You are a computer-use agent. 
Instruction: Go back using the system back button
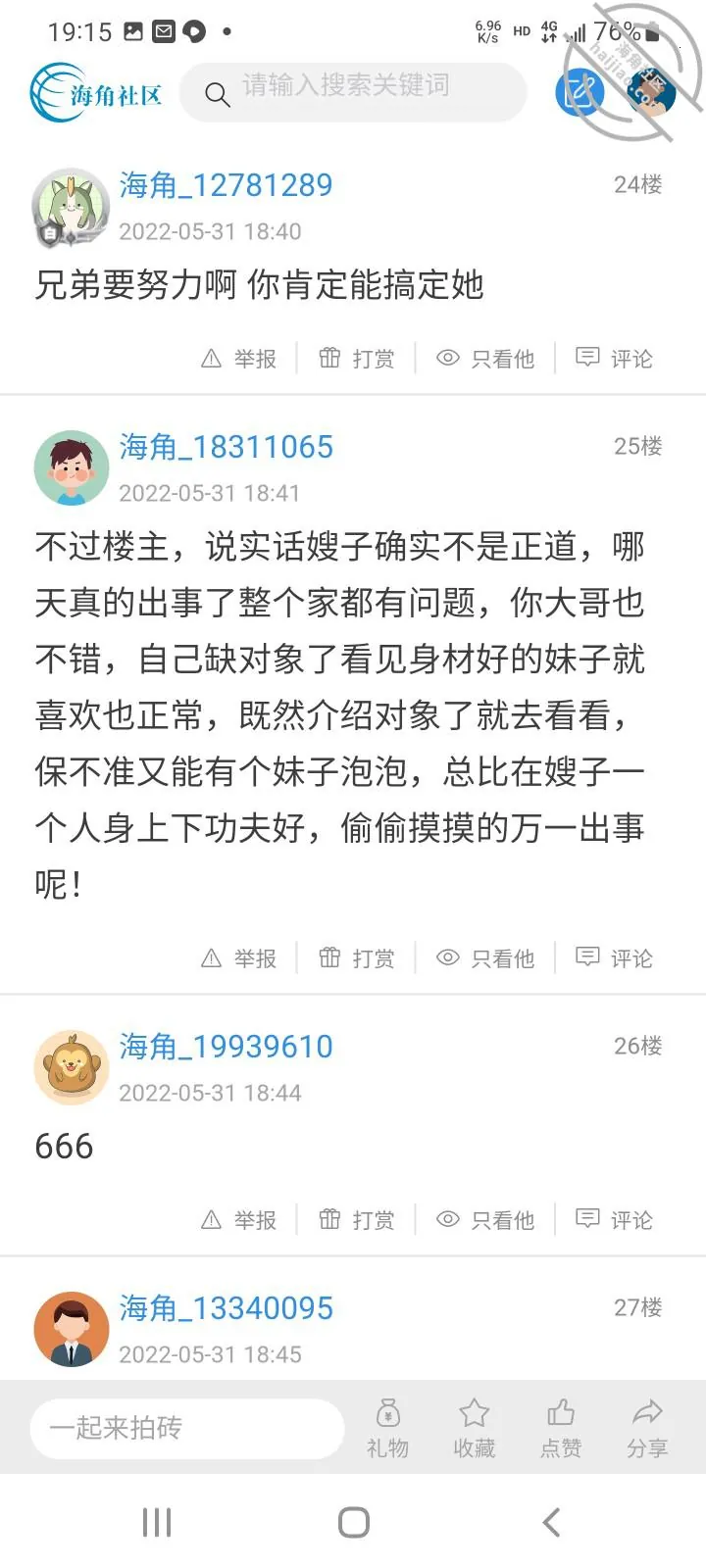pyautogui.click(x=551, y=1522)
